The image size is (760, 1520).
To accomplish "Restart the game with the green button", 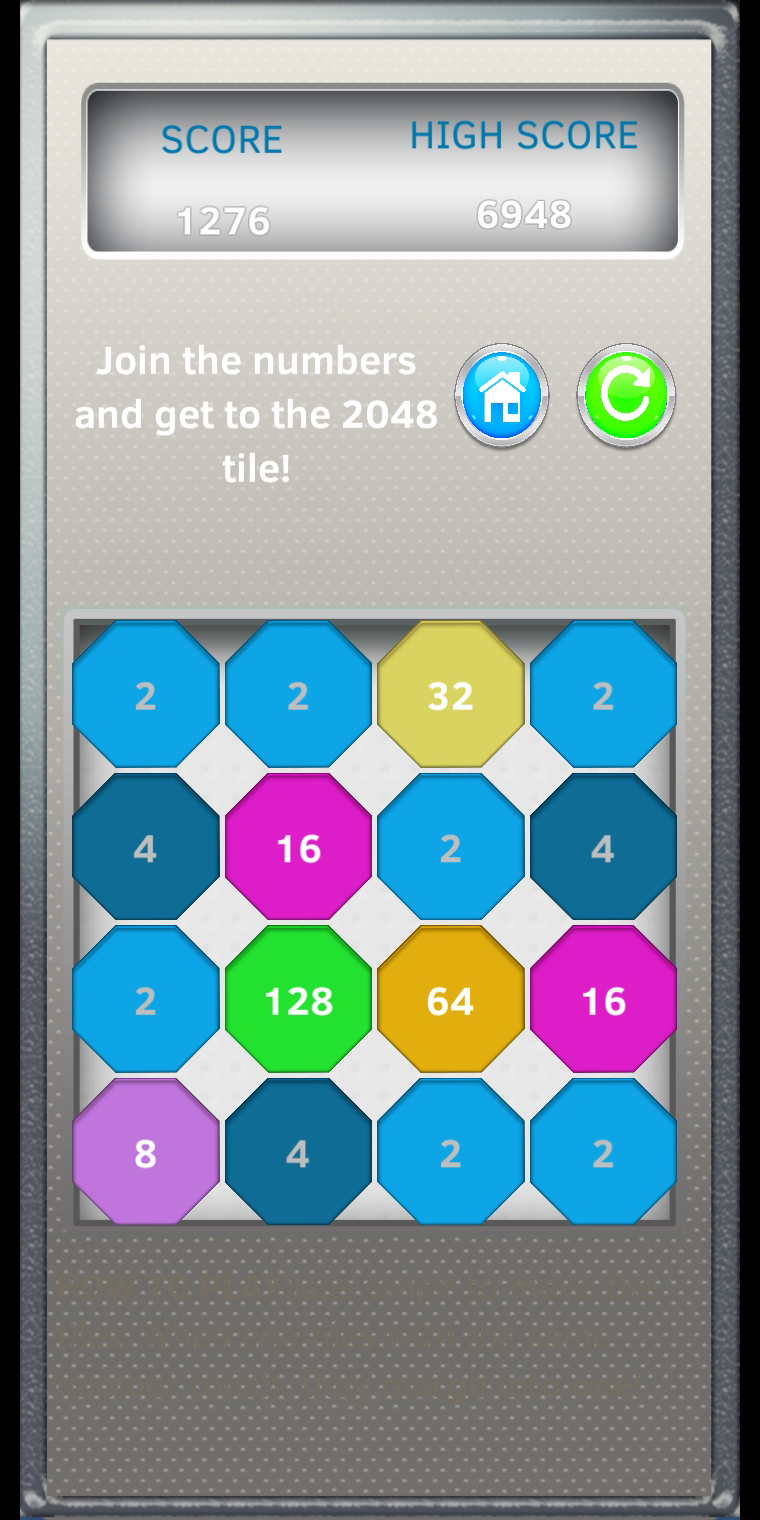I will coord(626,396).
